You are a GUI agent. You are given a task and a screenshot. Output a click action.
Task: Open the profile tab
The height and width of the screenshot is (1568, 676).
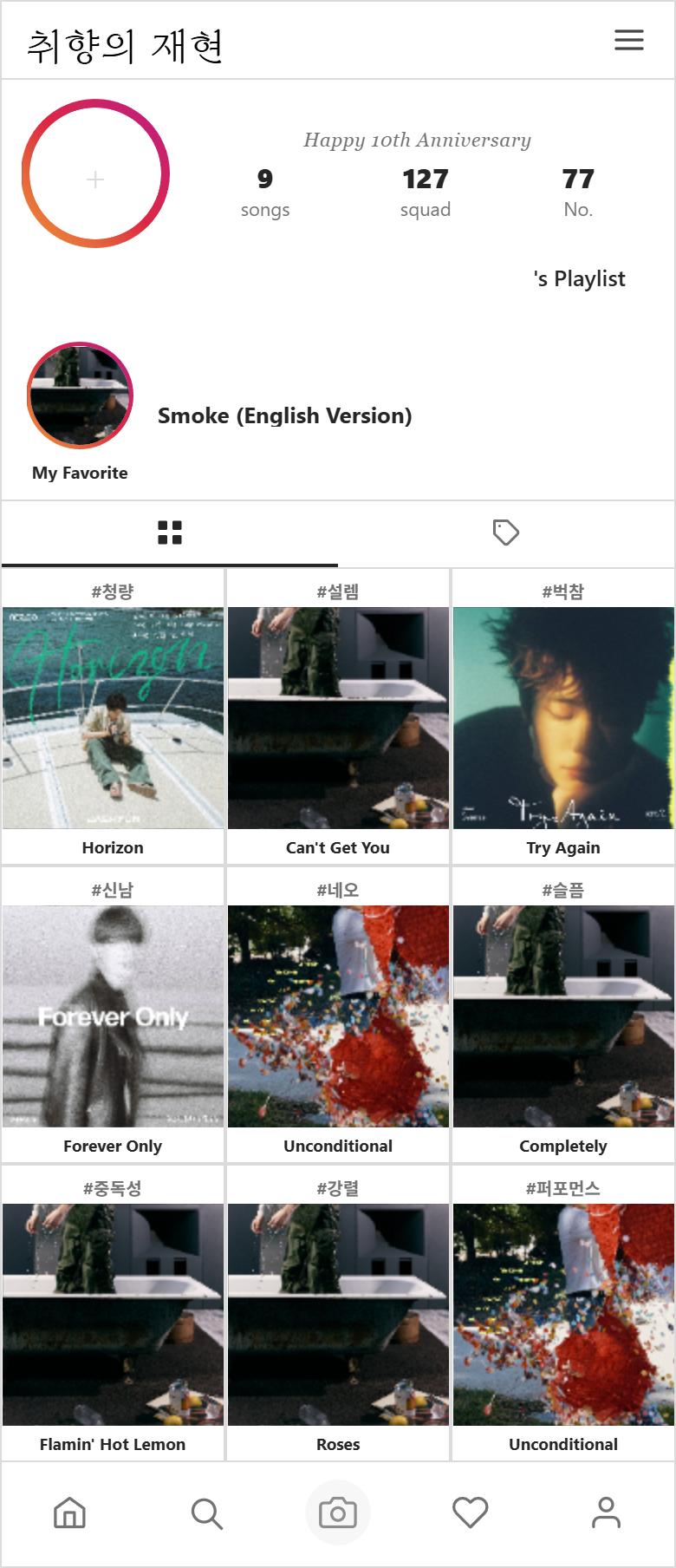tap(606, 1513)
